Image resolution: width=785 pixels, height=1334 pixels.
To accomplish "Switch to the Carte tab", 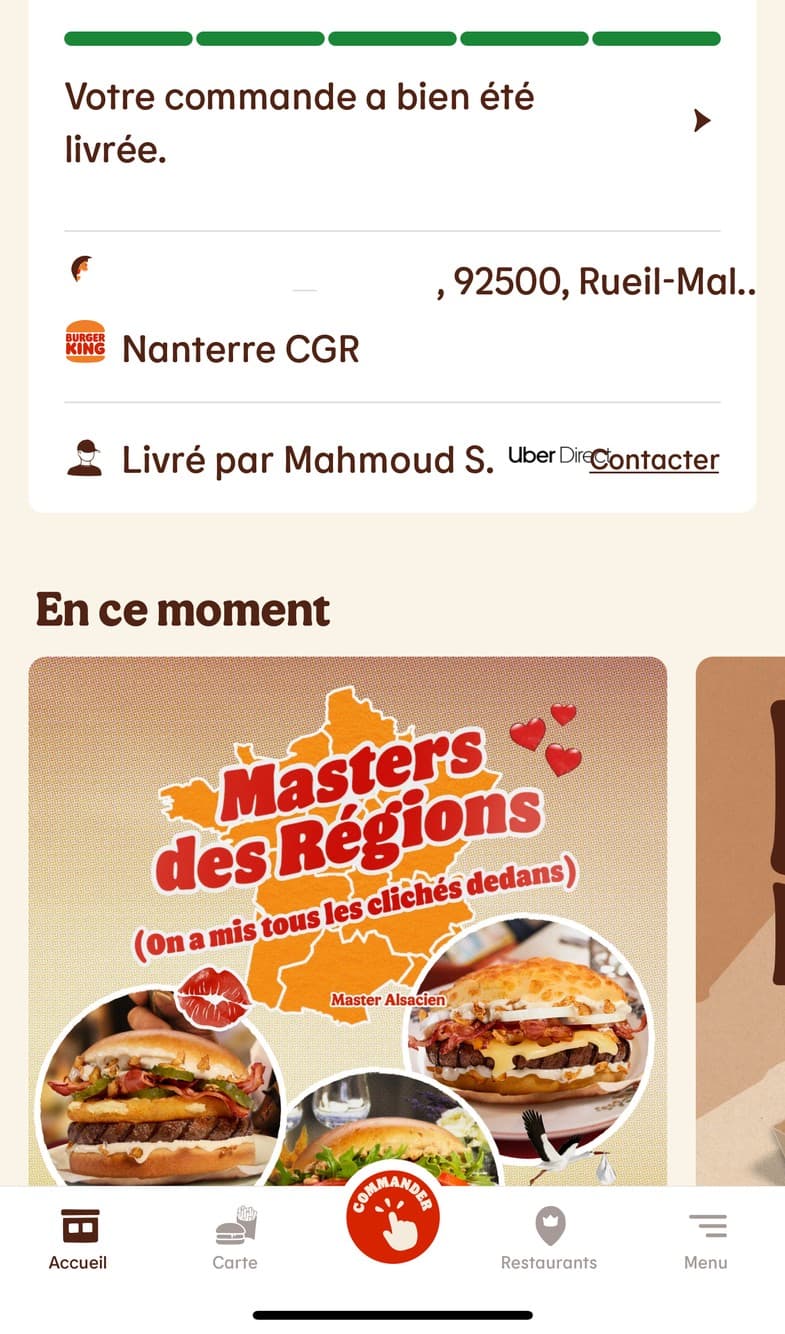I will (235, 1238).
